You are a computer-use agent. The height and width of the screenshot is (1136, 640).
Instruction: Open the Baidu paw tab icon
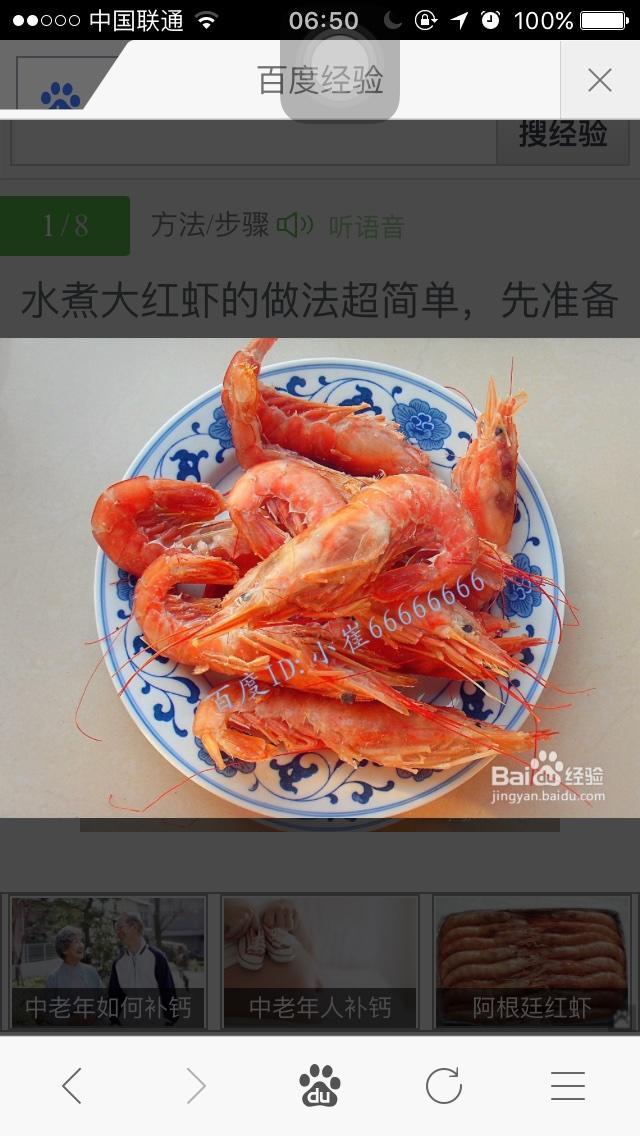[60, 93]
